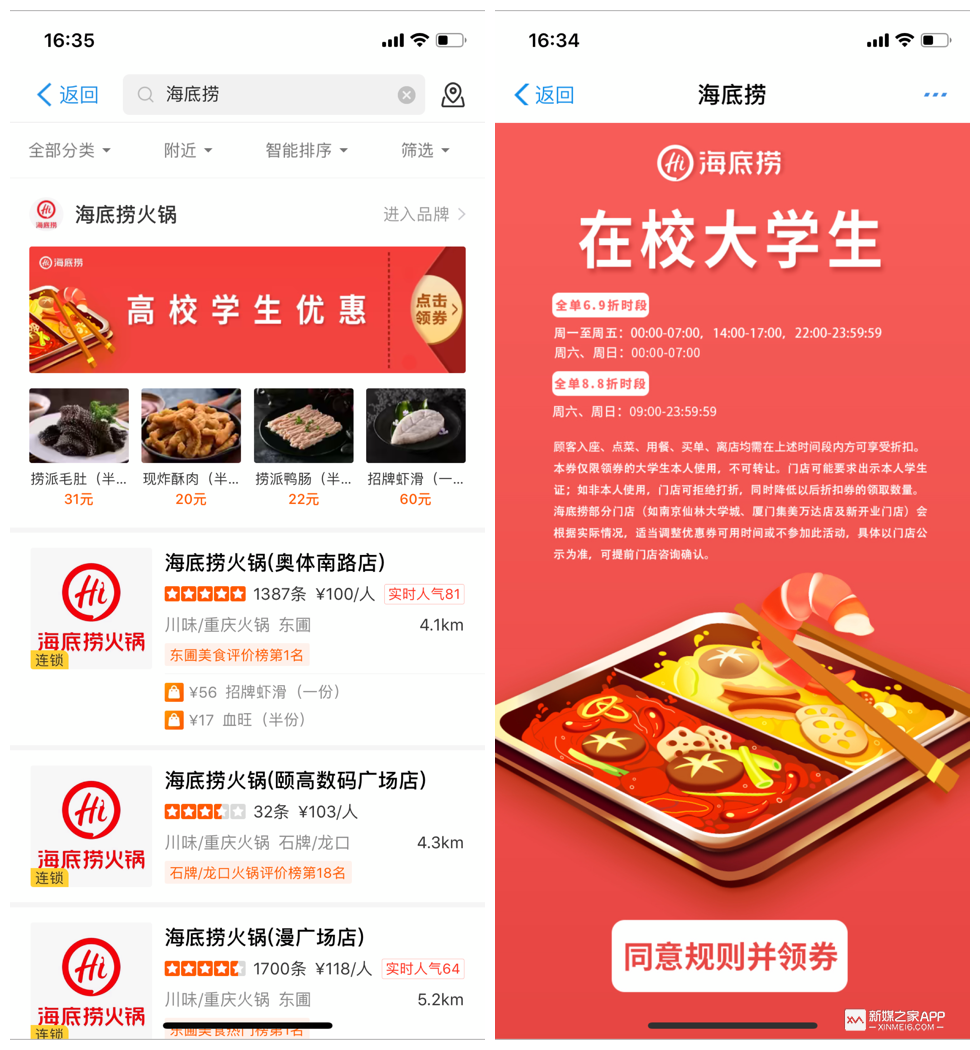Screen dimensions: 980x1050
Task: Tap 同意规则并领券 to claim coupon
Action: (730, 957)
